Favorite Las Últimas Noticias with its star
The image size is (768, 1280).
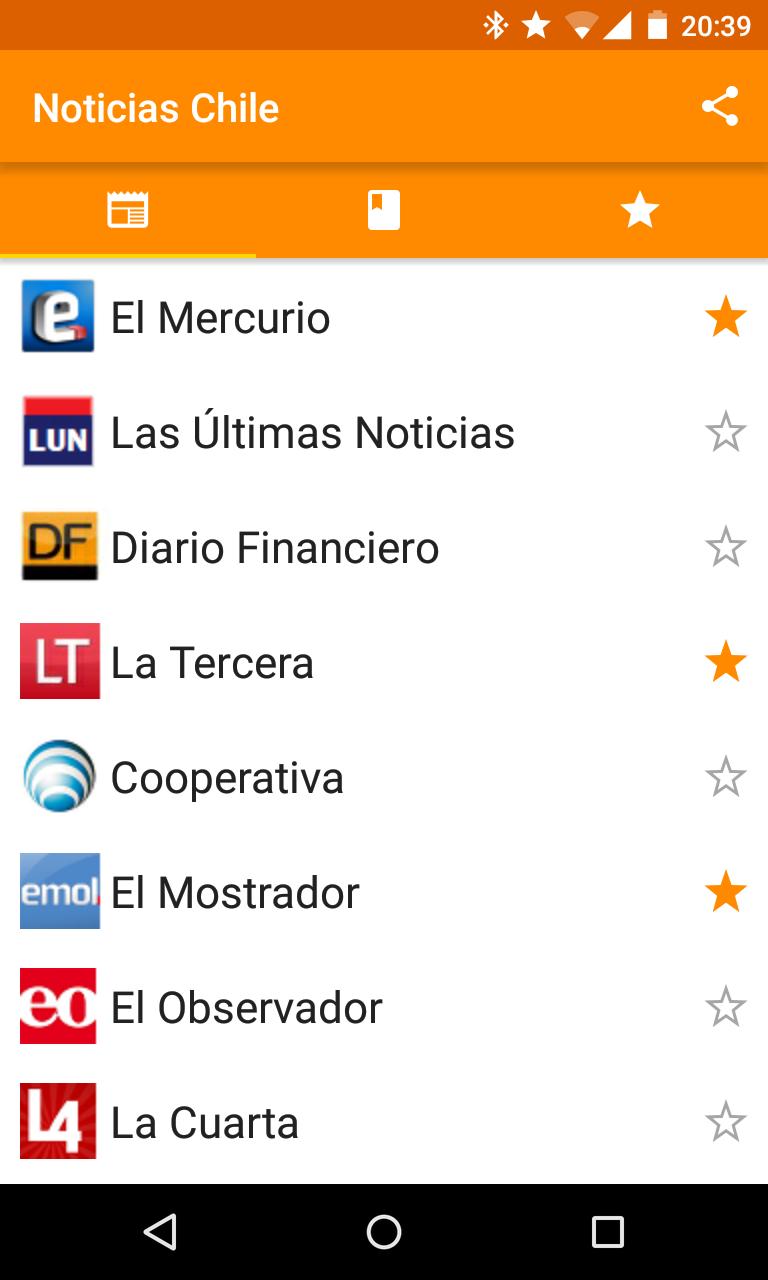coord(726,431)
